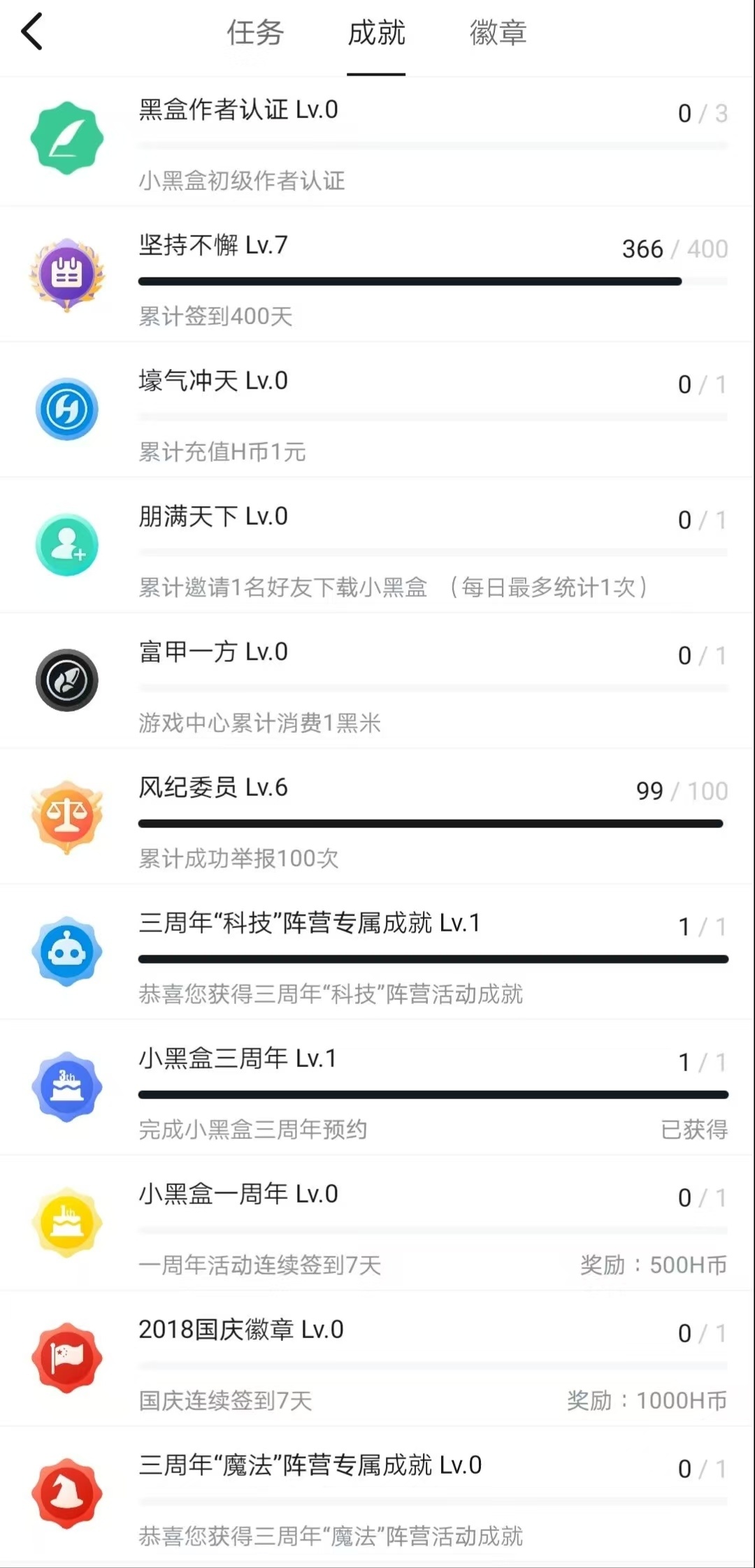
Task: Select the 成就 tab
Action: pyautogui.click(x=376, y=33)
